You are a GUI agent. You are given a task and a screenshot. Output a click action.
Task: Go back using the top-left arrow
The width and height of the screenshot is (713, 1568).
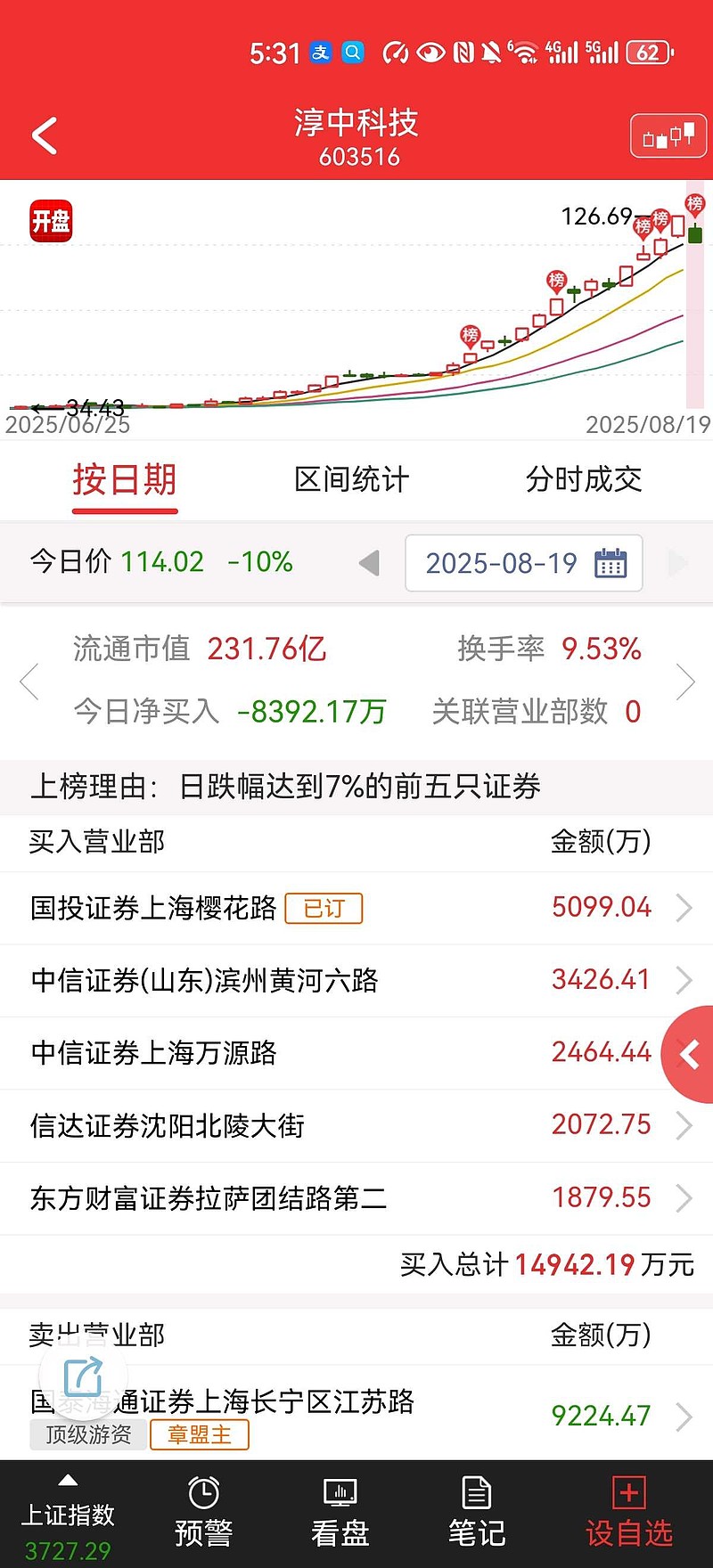[x=45, y=136]
